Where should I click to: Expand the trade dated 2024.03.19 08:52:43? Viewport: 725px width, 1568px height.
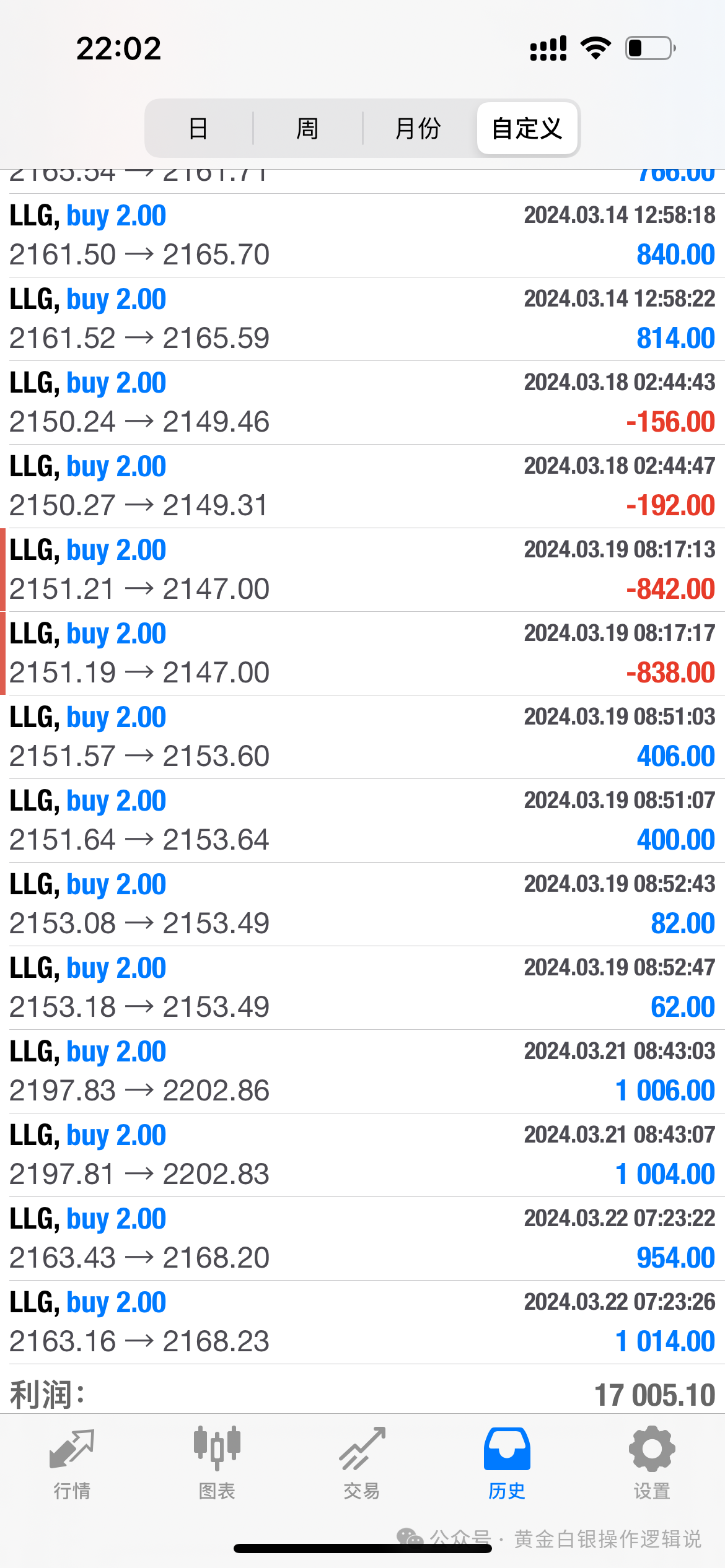pos(362,904)
